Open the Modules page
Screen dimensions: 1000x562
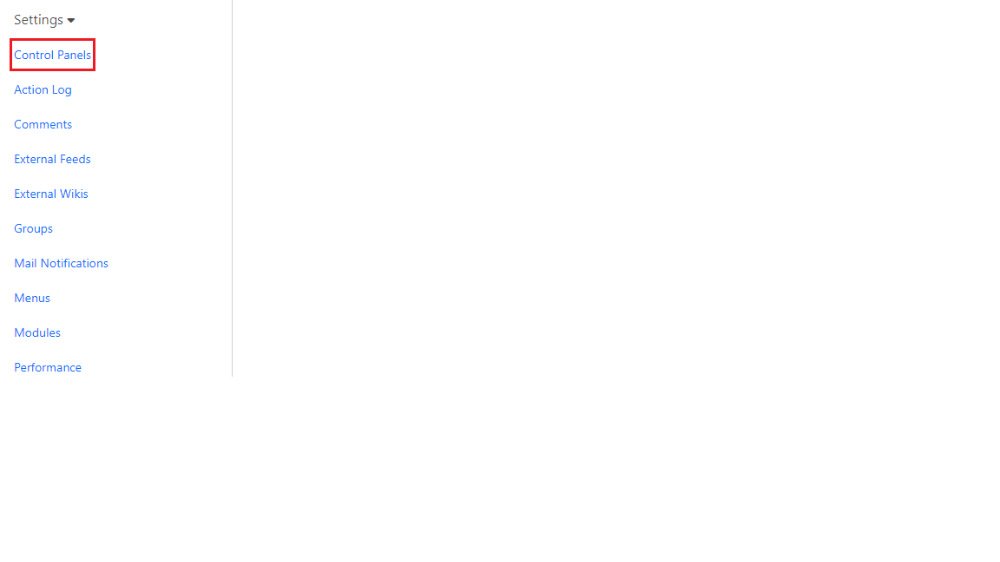(37, 333)
